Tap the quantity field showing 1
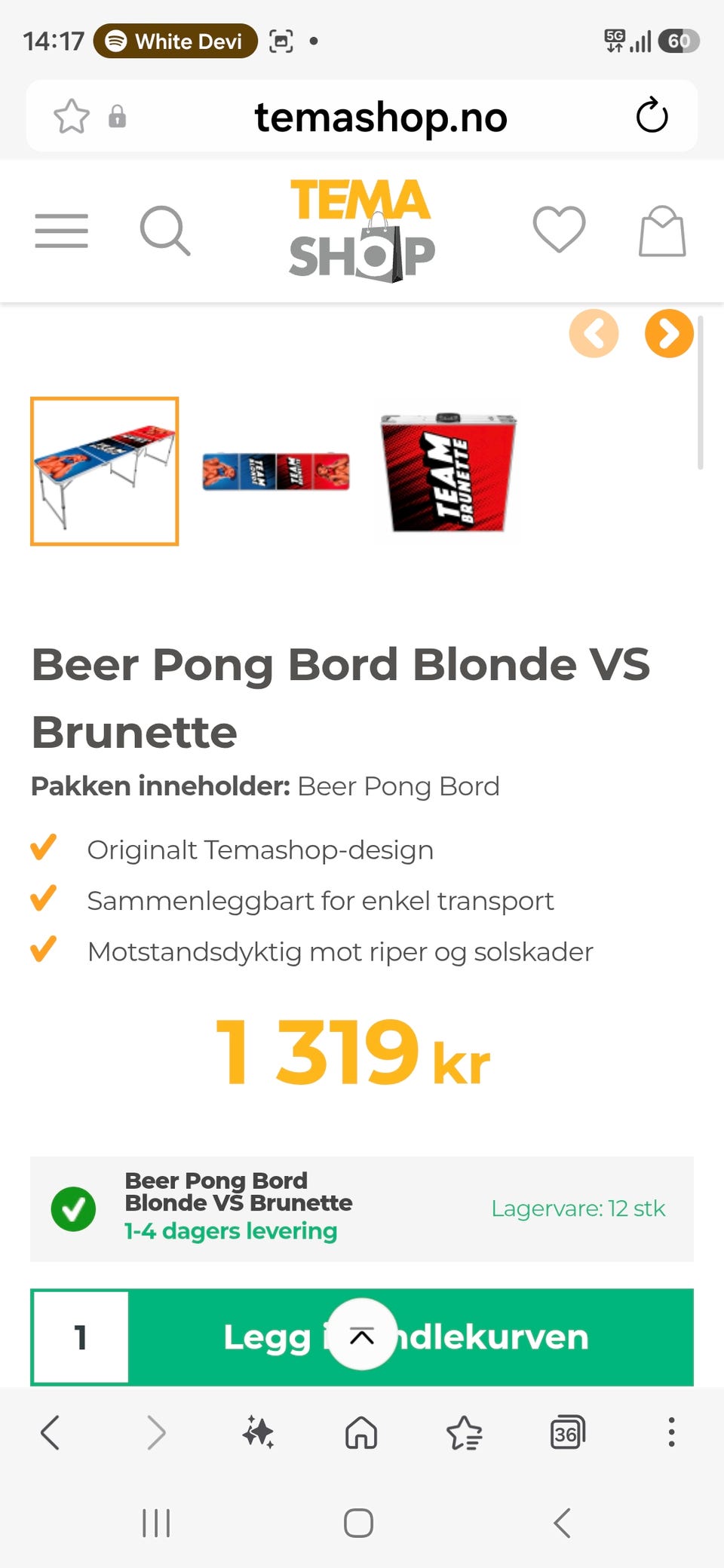Image resolution: width=724 pixels, height=1568 pixels. 81,1337
